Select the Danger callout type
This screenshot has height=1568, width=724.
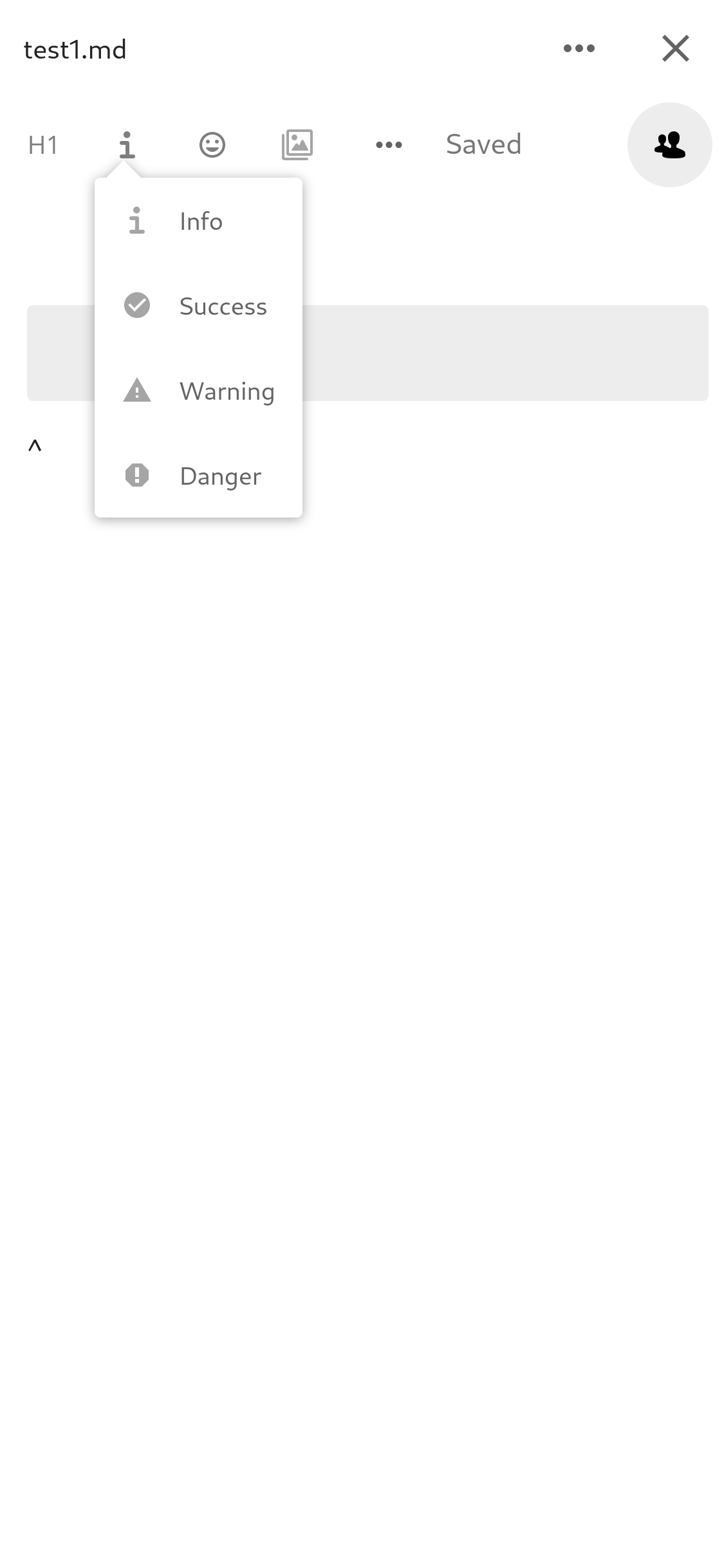click(x=198, y=476)
